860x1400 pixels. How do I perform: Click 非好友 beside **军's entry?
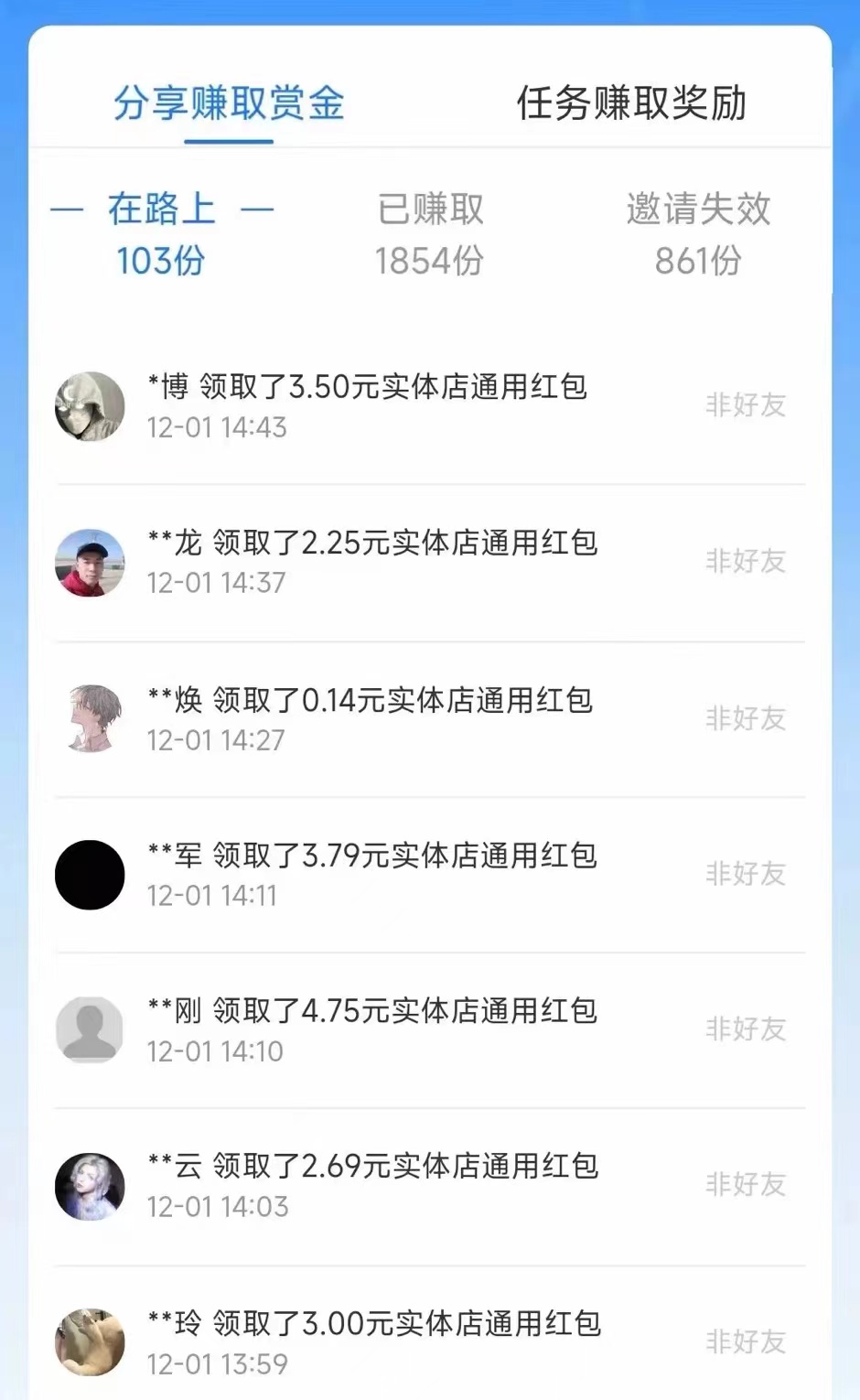point(747,874)
